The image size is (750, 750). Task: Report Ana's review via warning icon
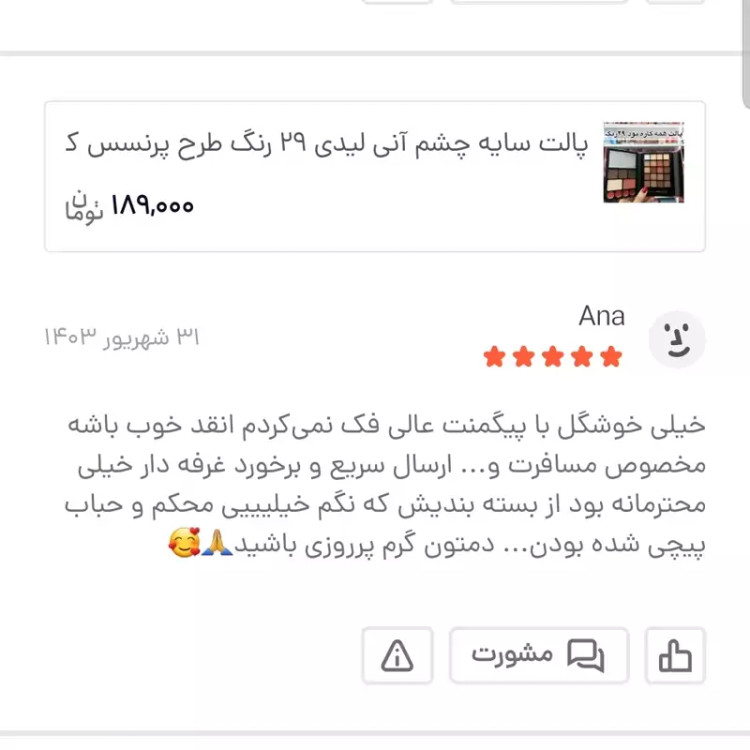coord(397,656)
